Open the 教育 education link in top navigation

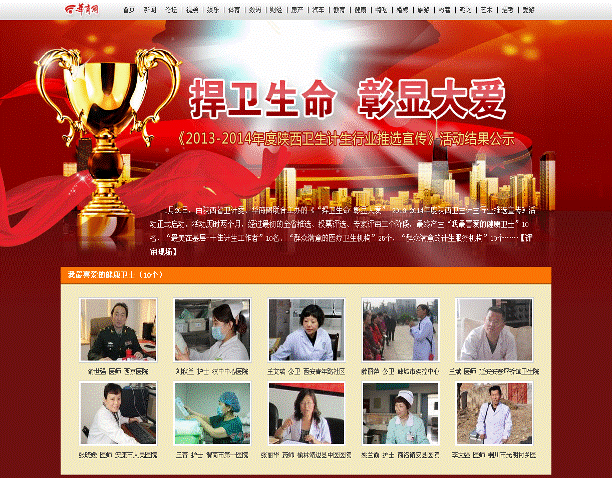coord(339,9)
